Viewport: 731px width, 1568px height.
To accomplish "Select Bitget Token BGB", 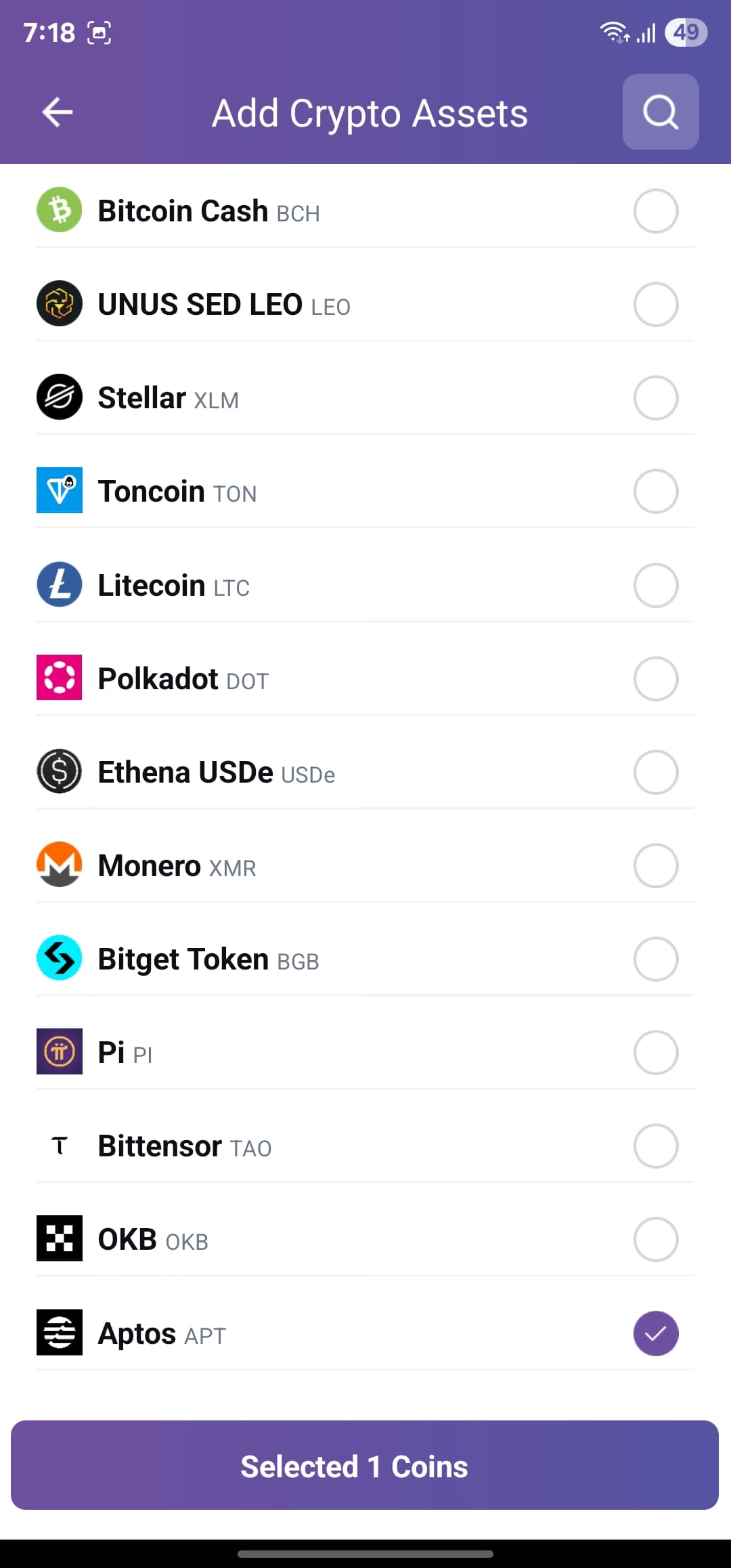I will (x=656, y=959).
